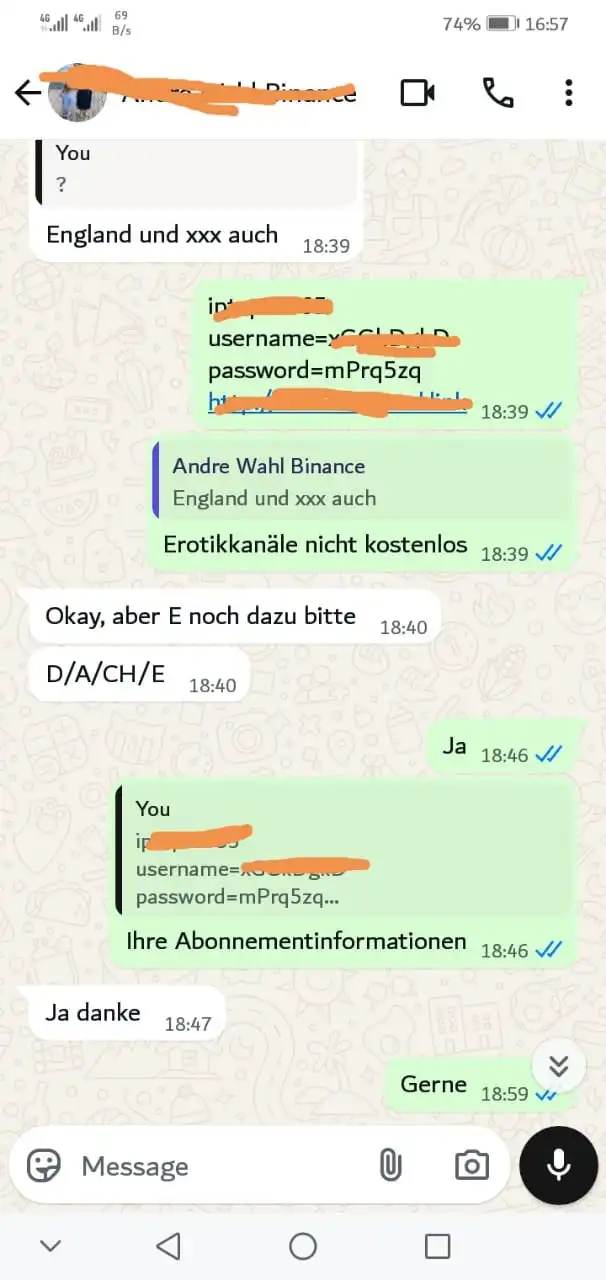This screenshot has width=606, height=1280.
Task: Attach a file with the paperclip
Action: 390,1165
